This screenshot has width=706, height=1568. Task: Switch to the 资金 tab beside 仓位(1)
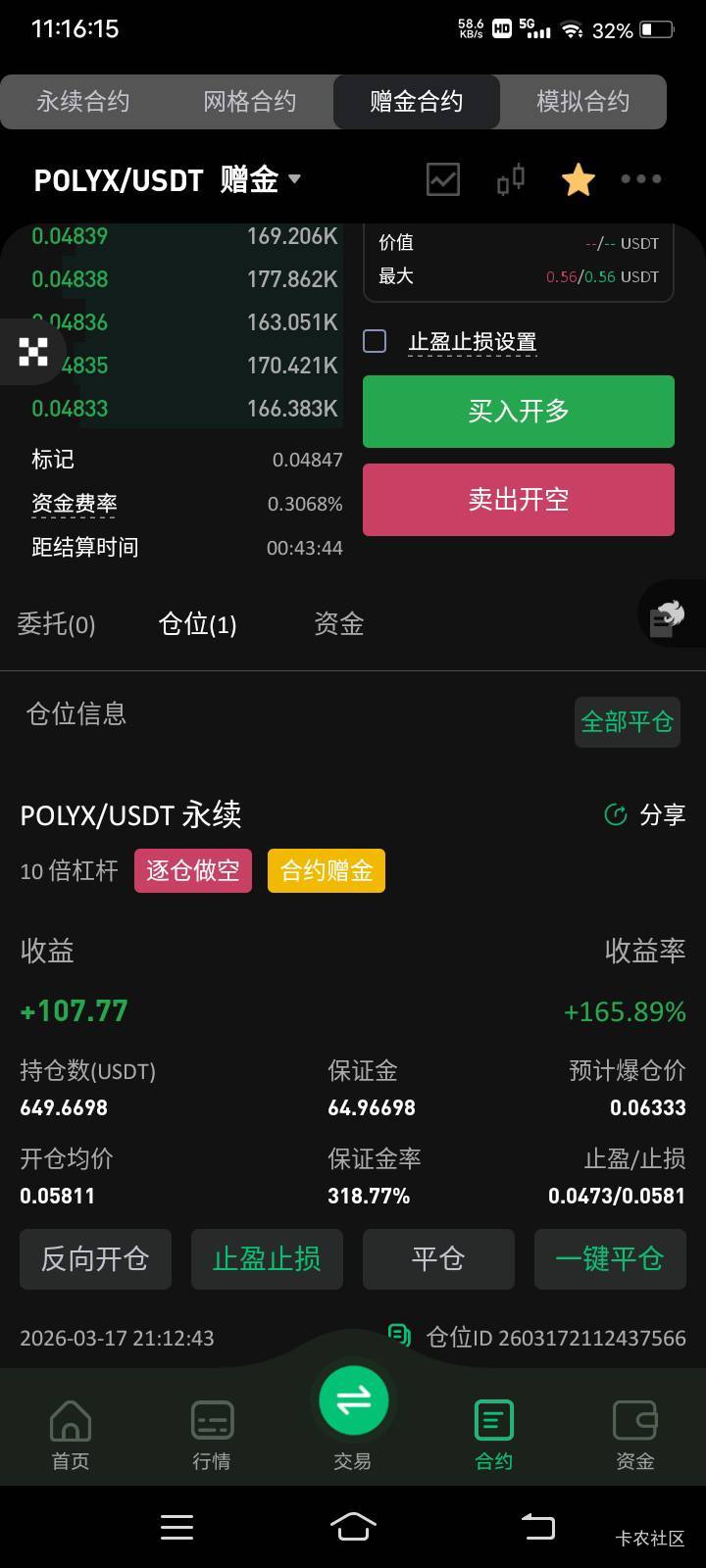point(339,624)
